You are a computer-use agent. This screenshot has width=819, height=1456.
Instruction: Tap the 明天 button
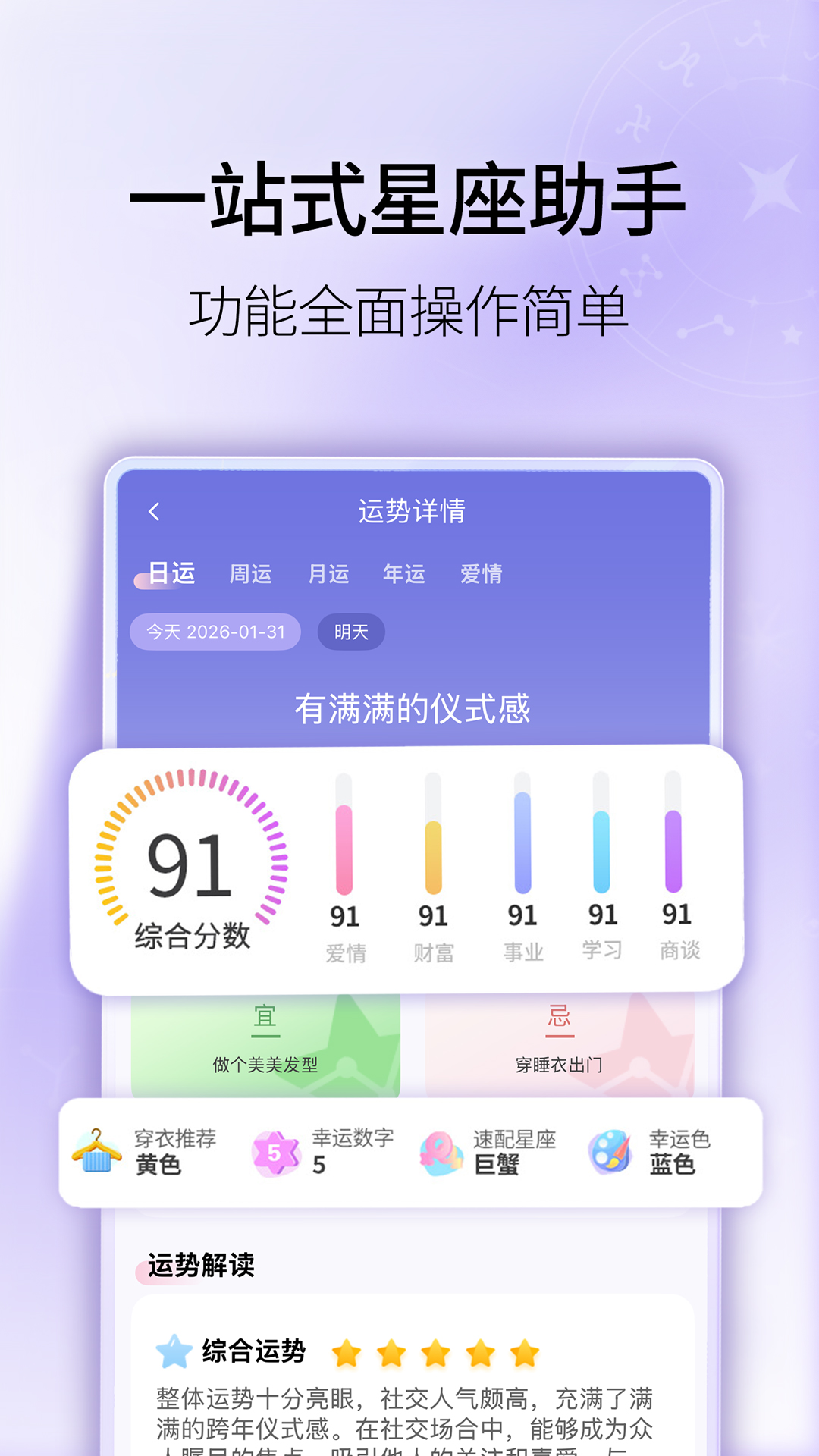353,631
